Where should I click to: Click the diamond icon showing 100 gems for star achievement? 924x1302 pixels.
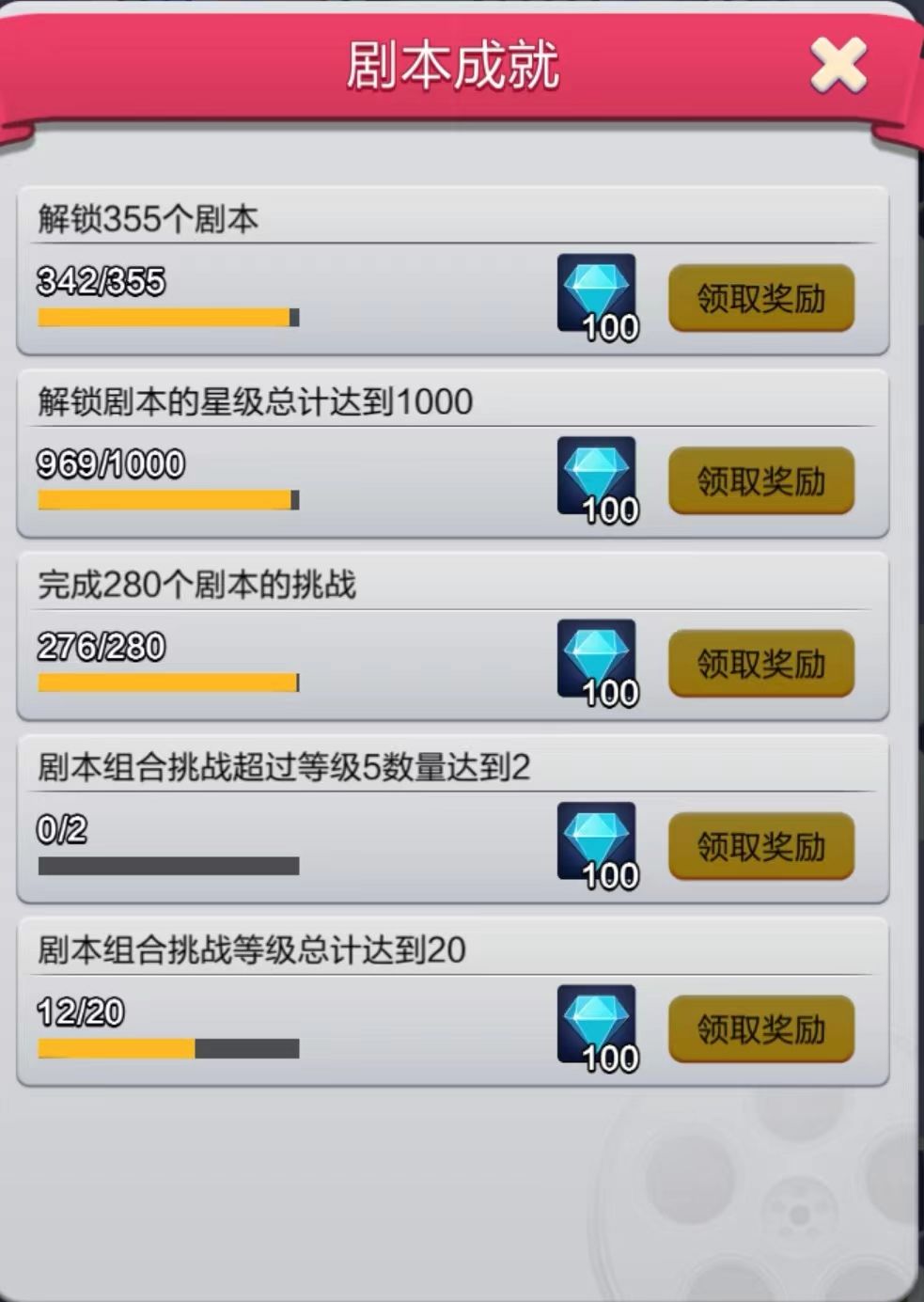(599, 478)
